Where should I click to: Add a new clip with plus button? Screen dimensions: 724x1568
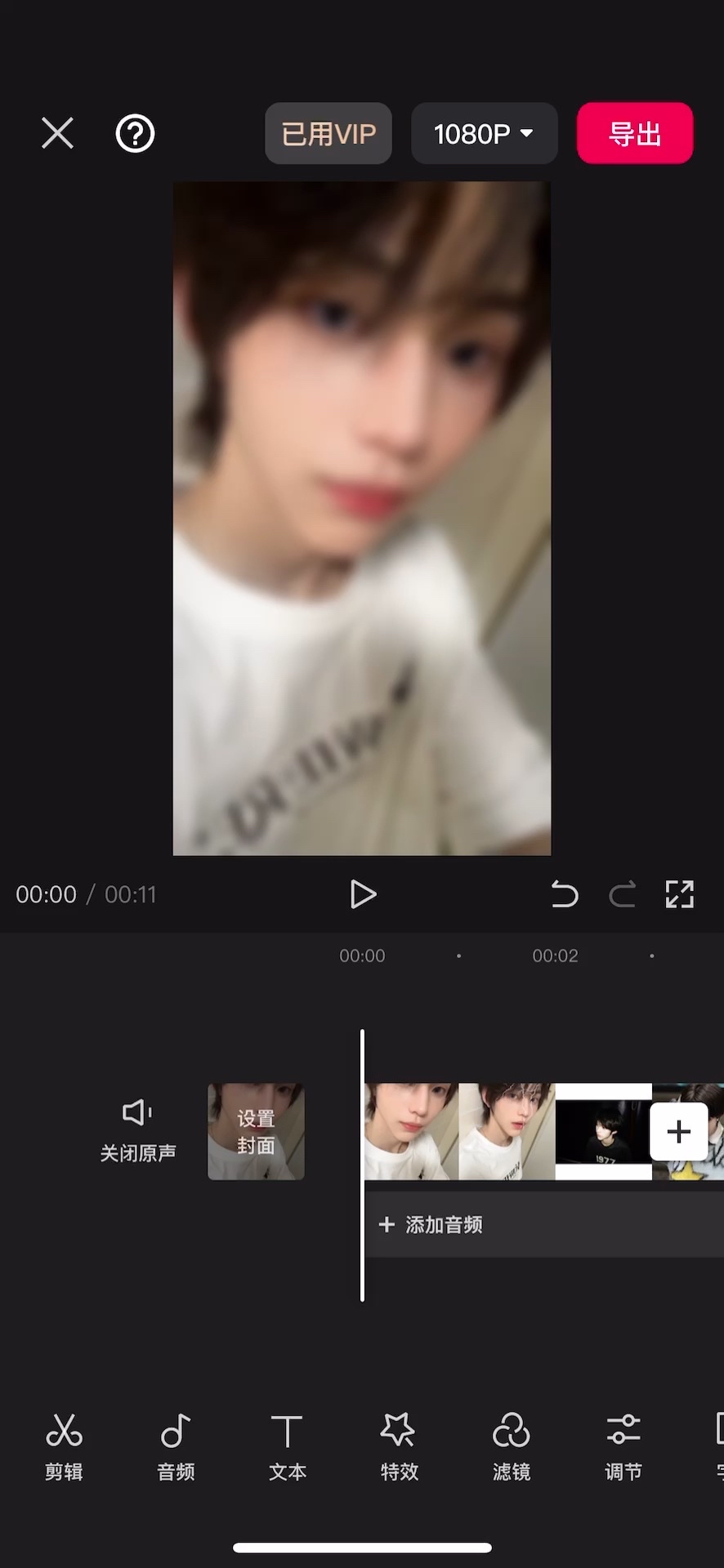click(x=678, y=1131)
